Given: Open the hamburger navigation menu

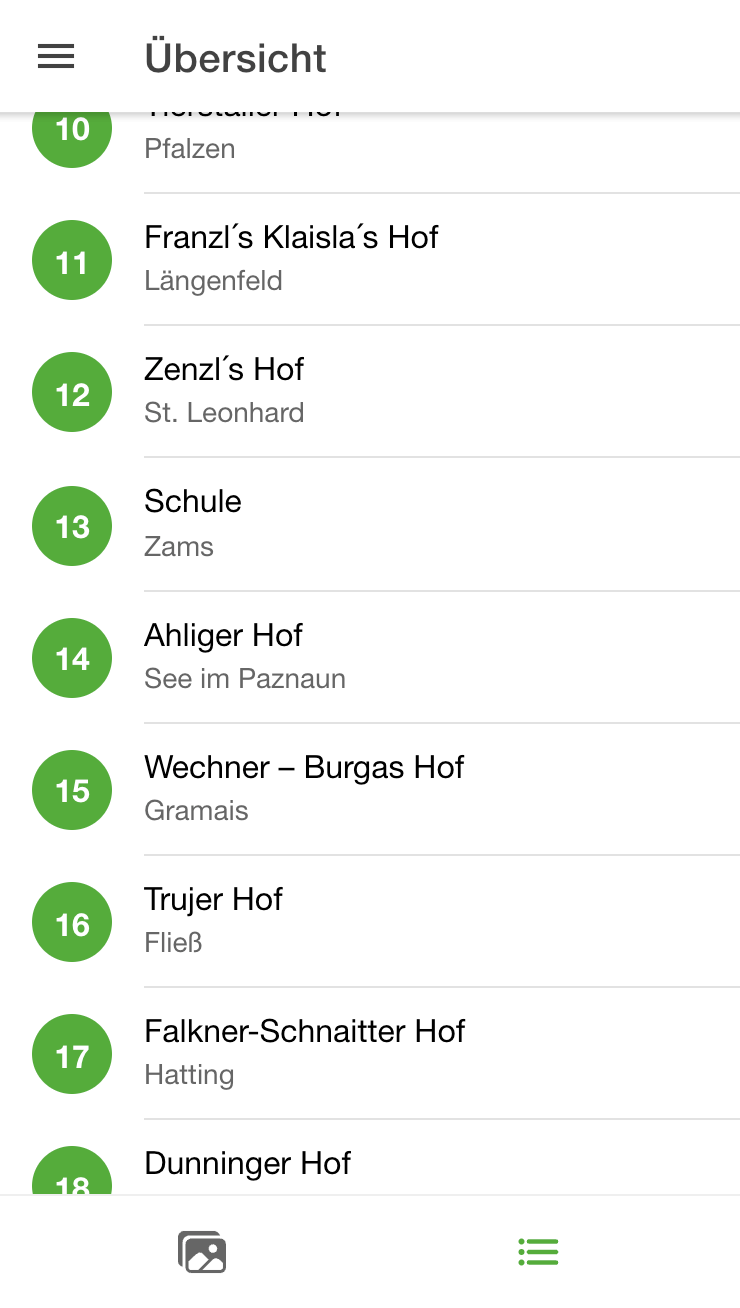Looking at the screenshot, I should click(x=56, y=57).
